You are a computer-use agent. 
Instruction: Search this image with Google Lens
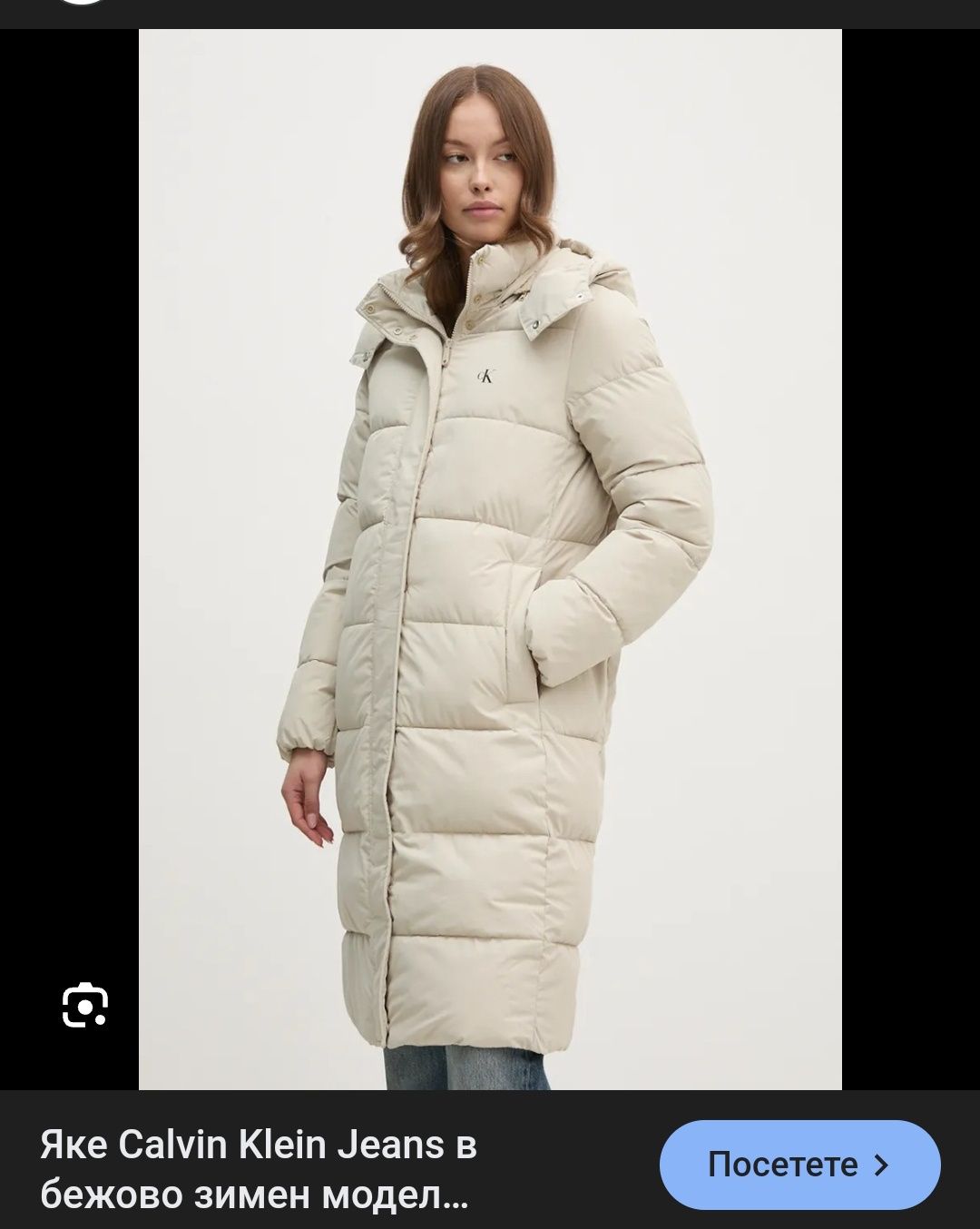85,1005
